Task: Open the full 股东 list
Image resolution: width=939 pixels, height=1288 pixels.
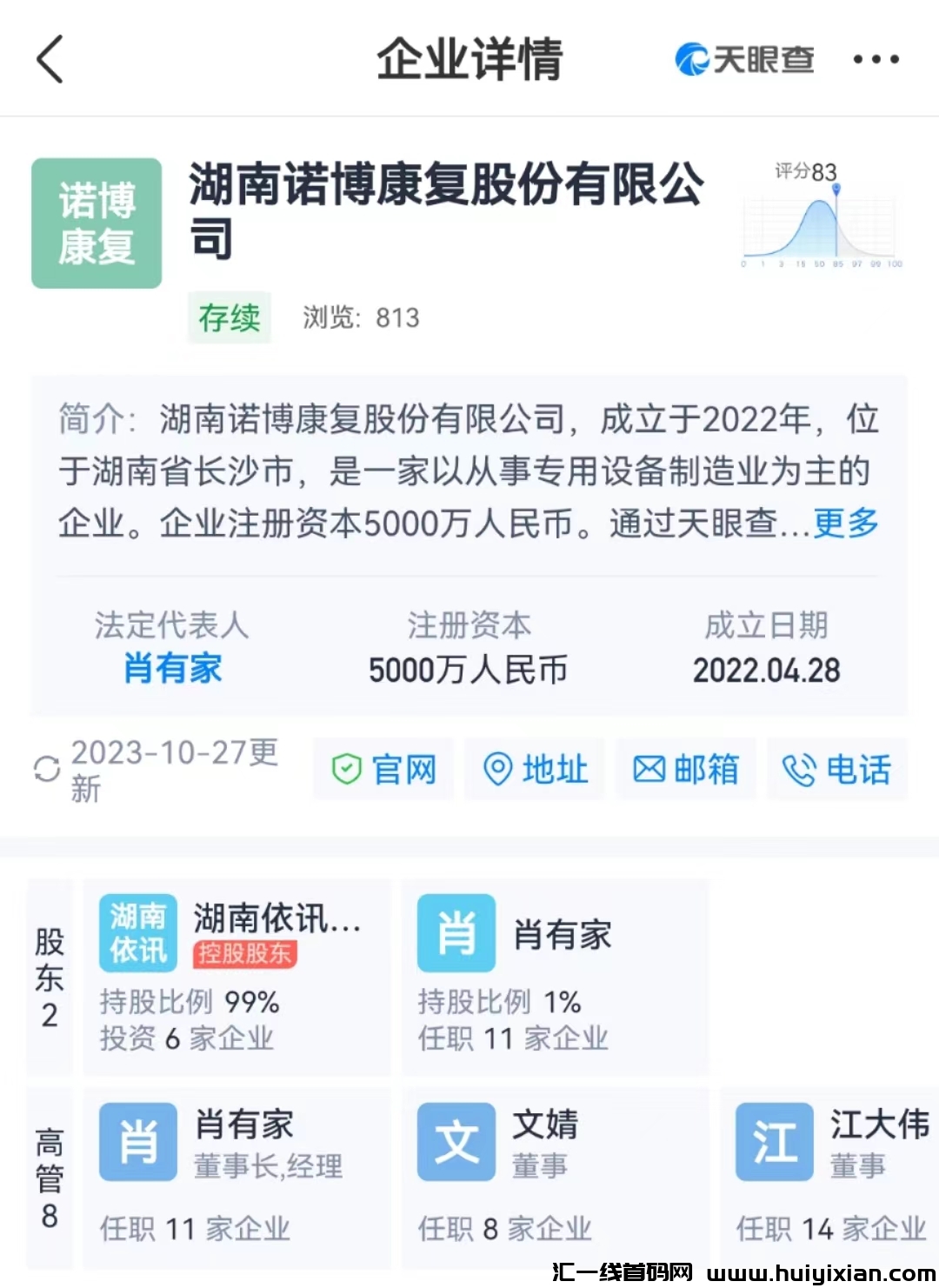Action: click(50, 978)
